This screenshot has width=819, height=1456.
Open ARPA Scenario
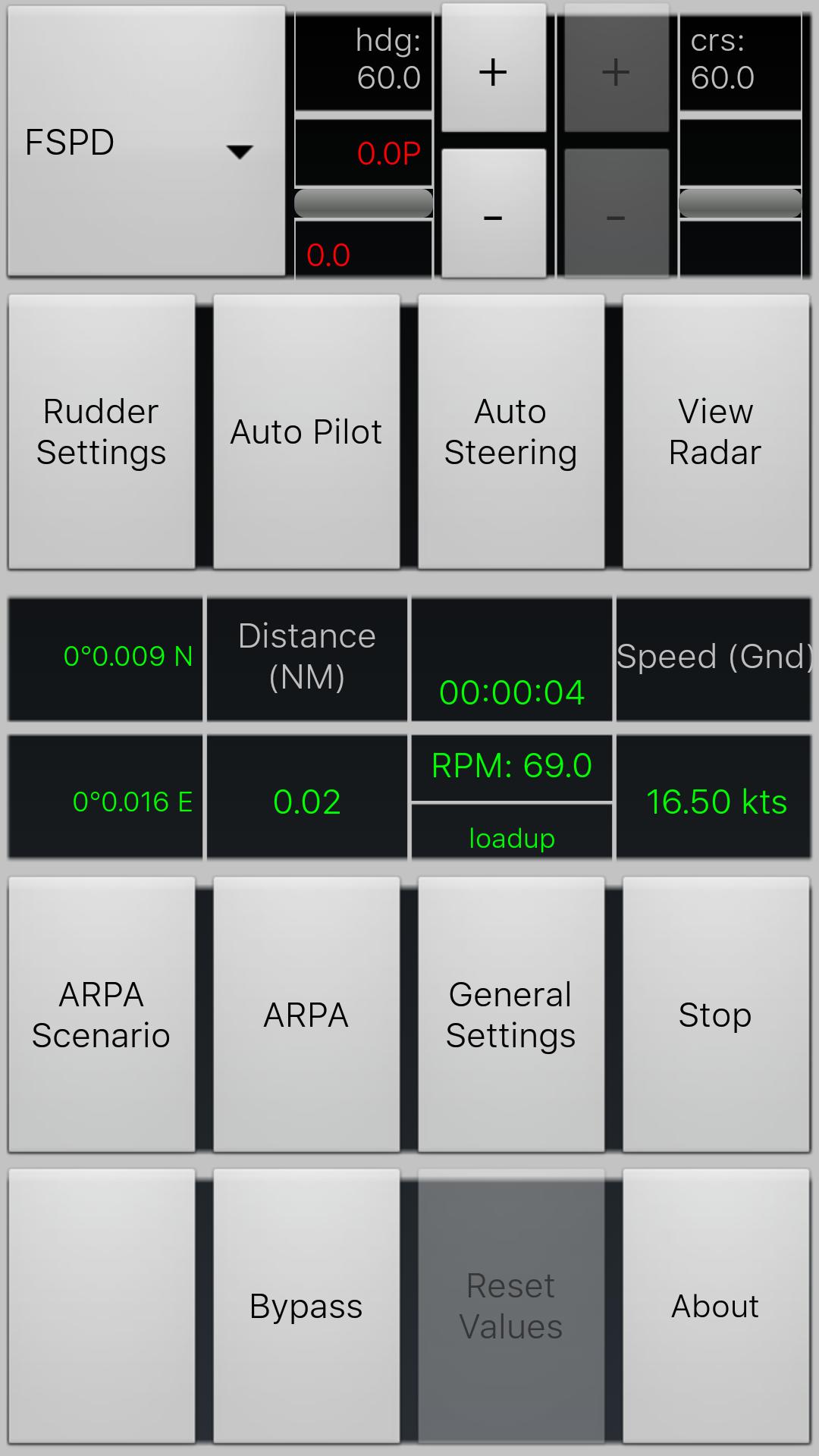pyautogui.click(x=102, y=1014)
